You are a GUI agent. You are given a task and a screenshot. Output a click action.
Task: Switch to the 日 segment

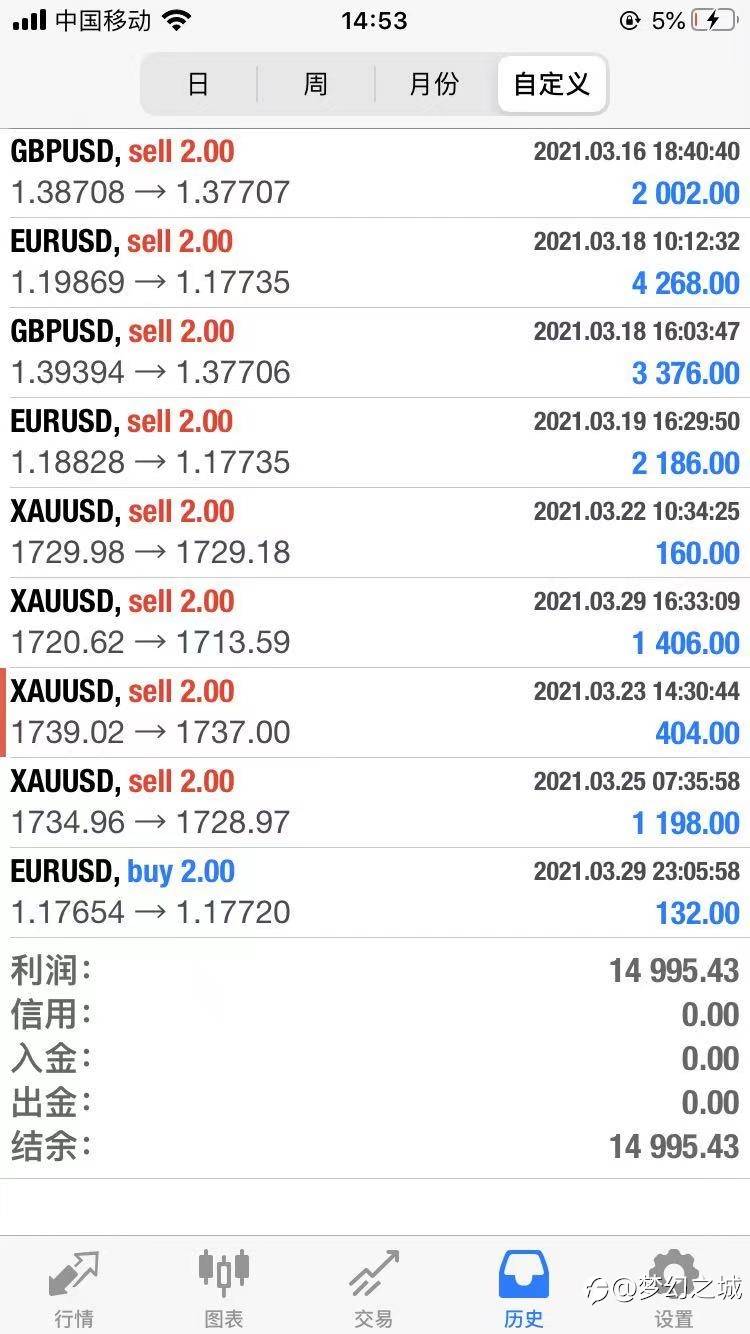(199, 84)
